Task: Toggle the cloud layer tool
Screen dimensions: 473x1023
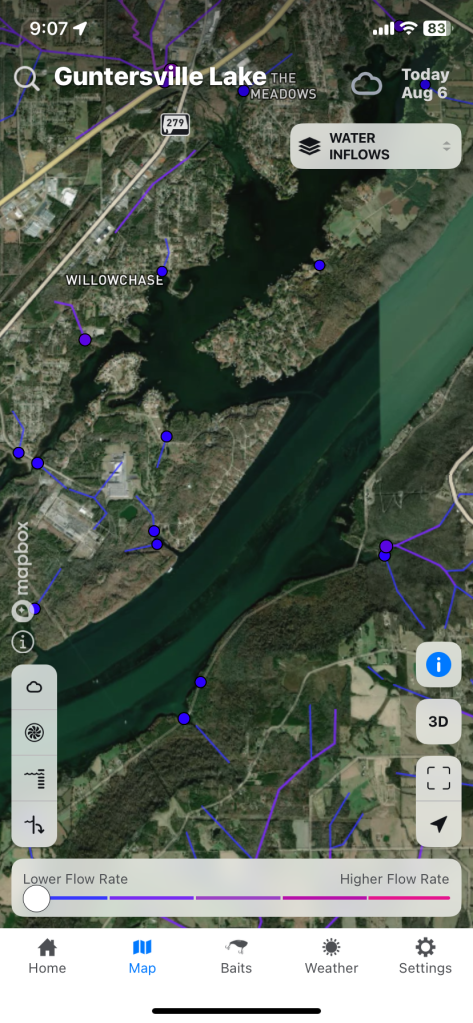Action: [x=34, y=687]
